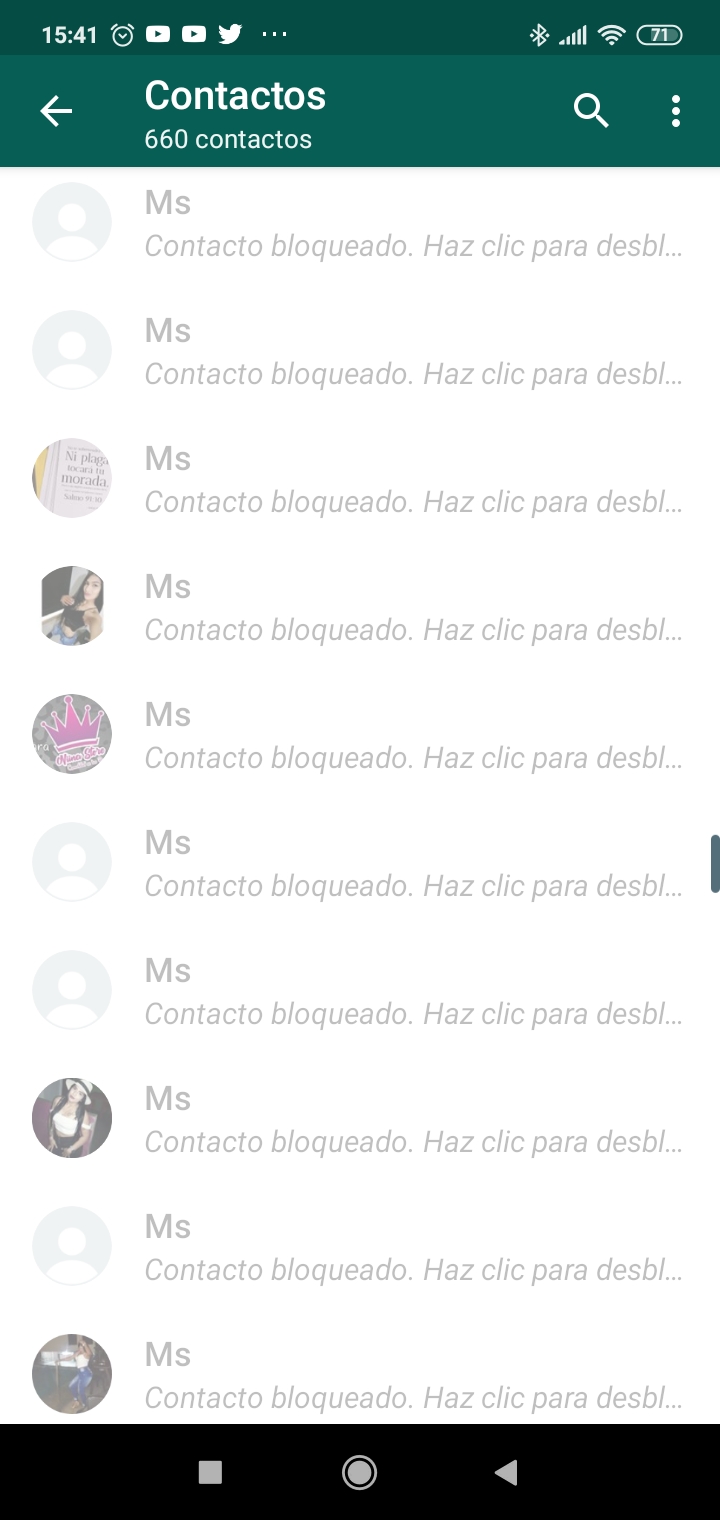
Task: Show recent apps with the square button
Action: [x=210, y=1472]
